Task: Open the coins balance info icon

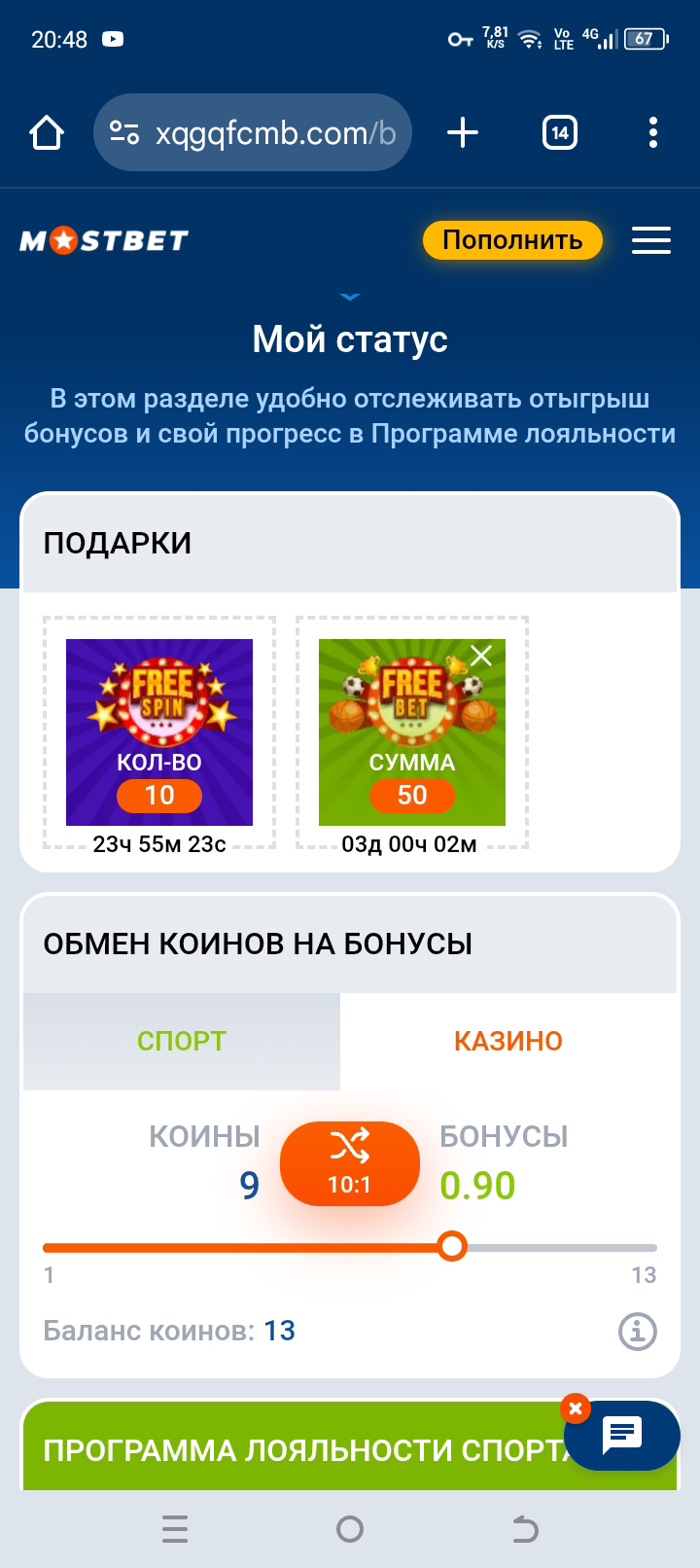Action: tap(638, 1331)
